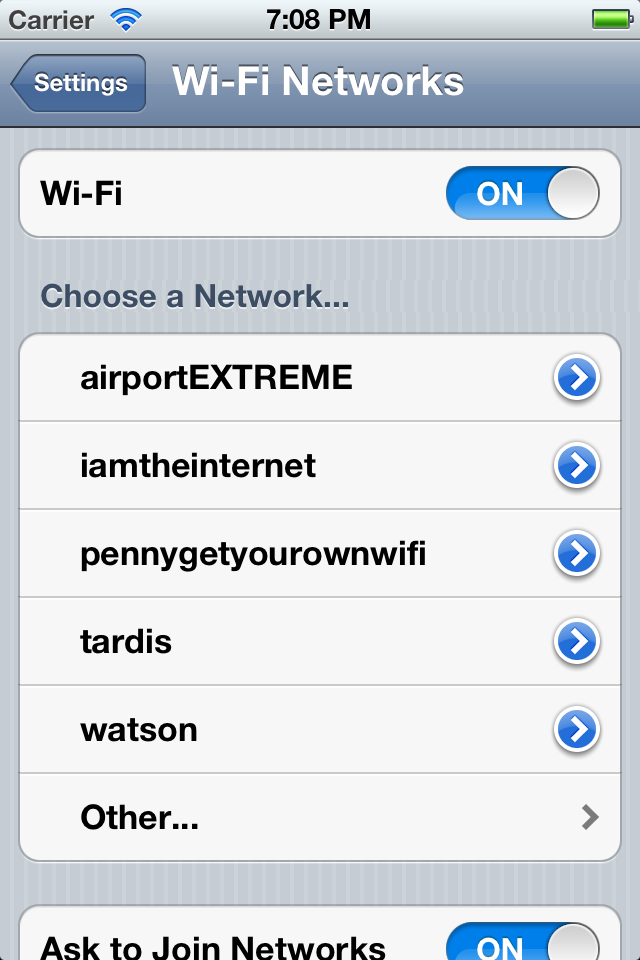Join the airportEXTREME network

(216, 378)
